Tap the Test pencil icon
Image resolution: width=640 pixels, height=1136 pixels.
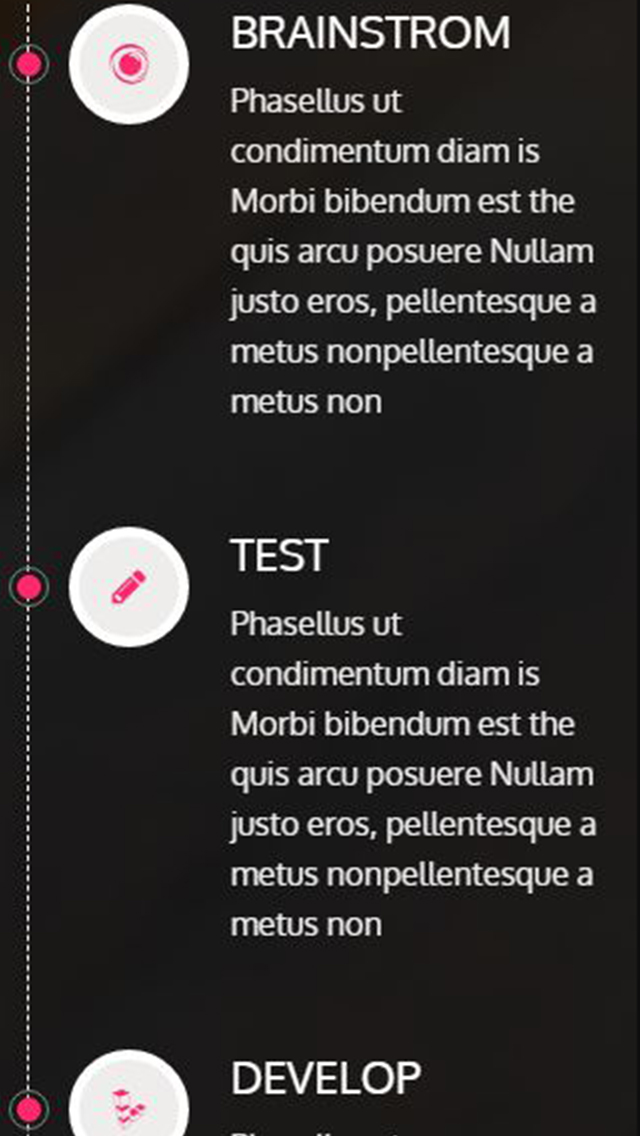click(x=129, y=587)
